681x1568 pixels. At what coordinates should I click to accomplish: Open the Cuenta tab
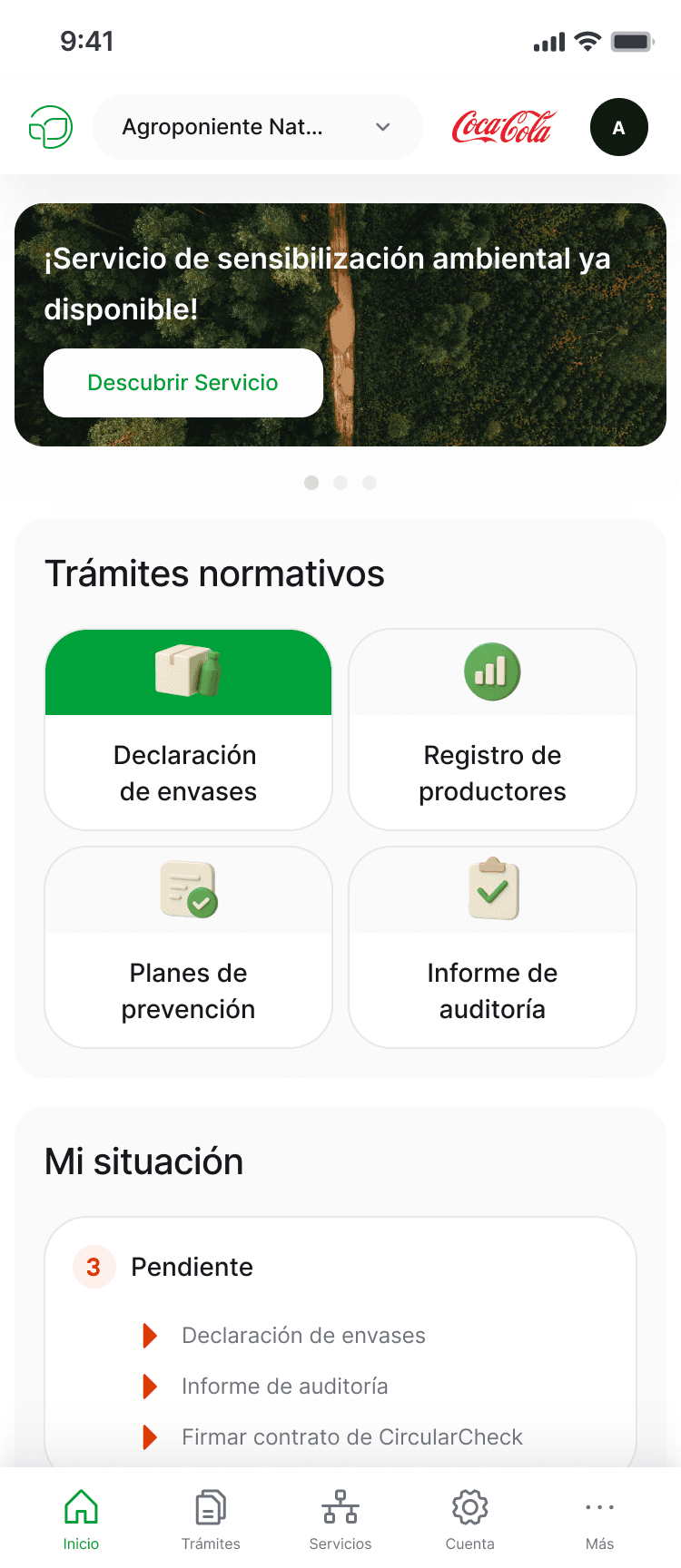(470, 1519)
